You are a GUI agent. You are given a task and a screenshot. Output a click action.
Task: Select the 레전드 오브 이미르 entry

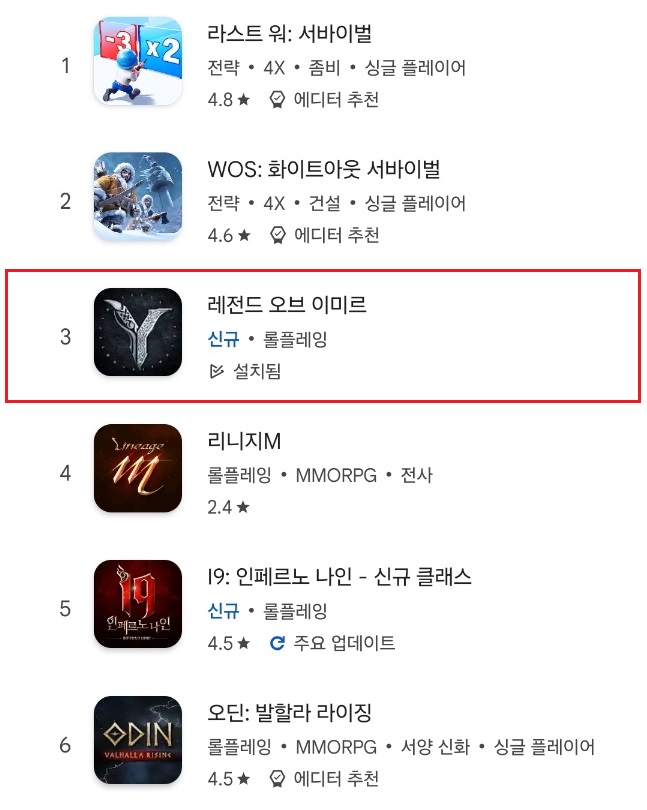coord(289,307)
